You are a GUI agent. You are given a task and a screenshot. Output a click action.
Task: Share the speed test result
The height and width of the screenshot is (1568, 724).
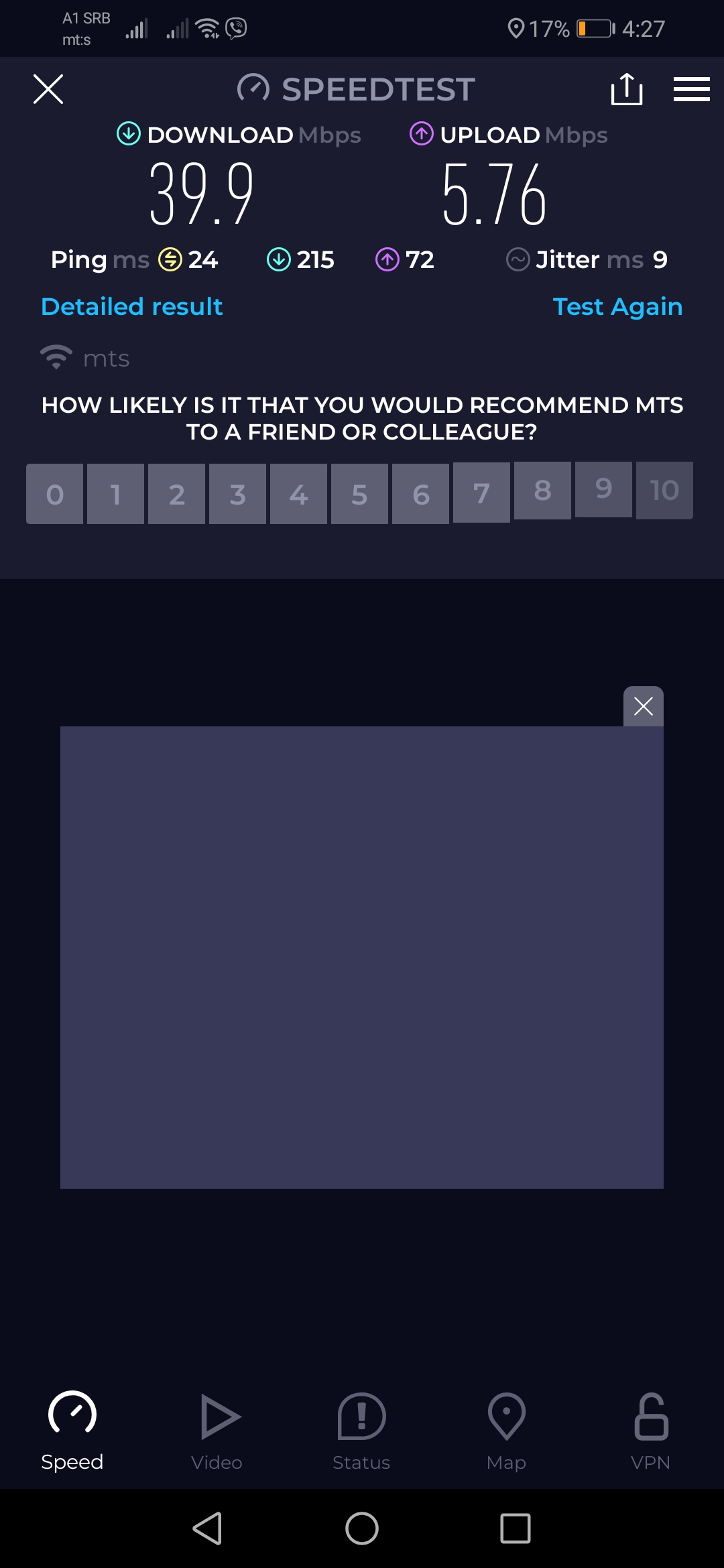pos(627,89)
